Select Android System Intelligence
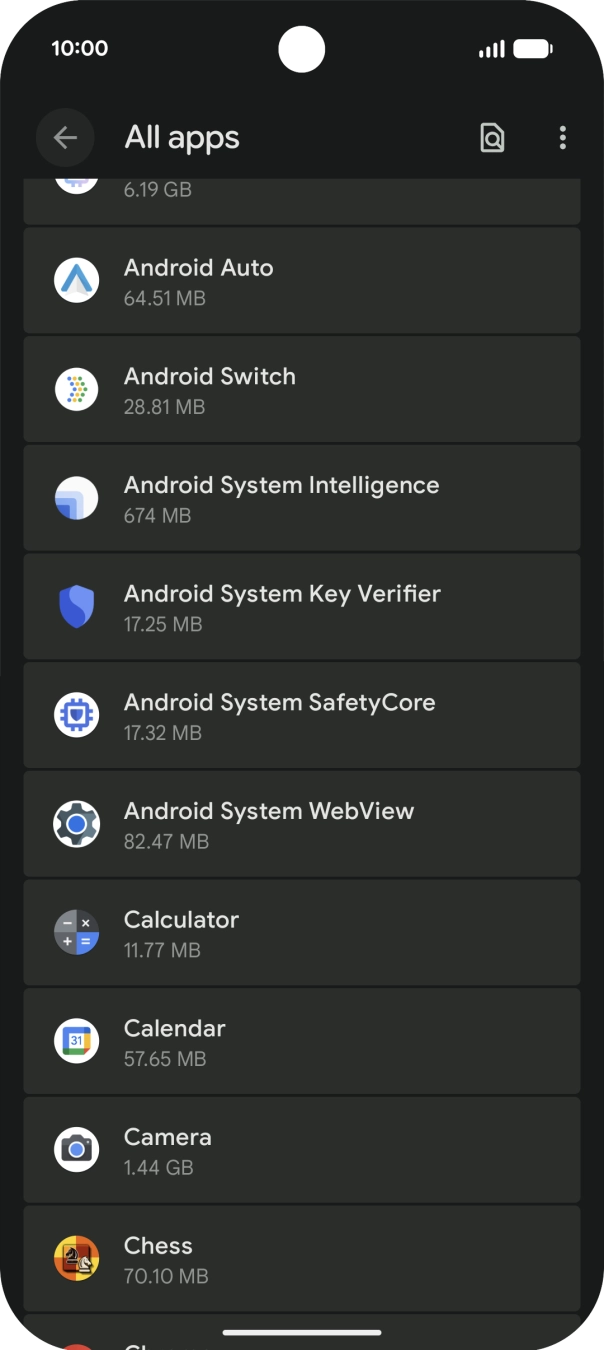This screenshot has height=1350, width=604. point(302,498)
